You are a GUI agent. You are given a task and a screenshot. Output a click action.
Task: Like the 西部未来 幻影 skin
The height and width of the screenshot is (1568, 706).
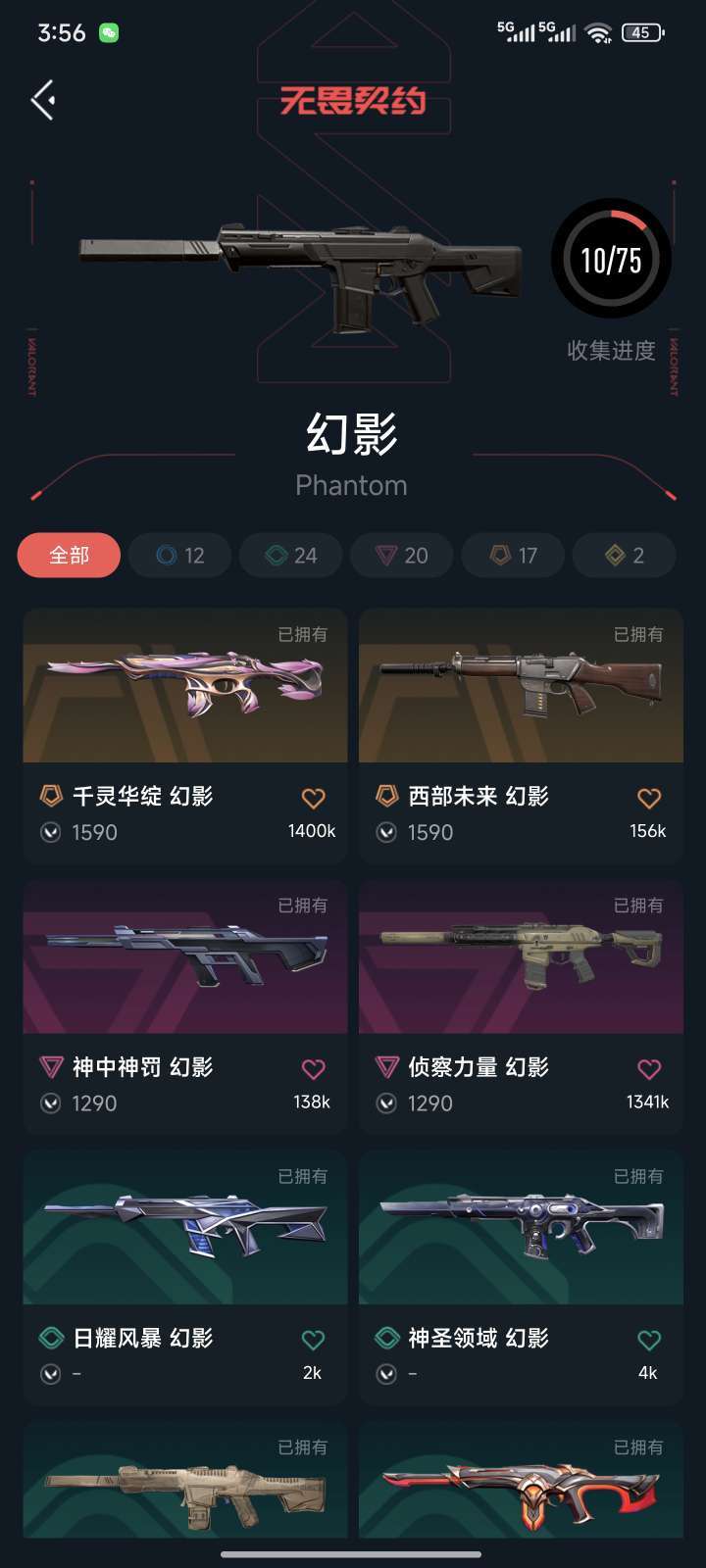tap(649, 799)
